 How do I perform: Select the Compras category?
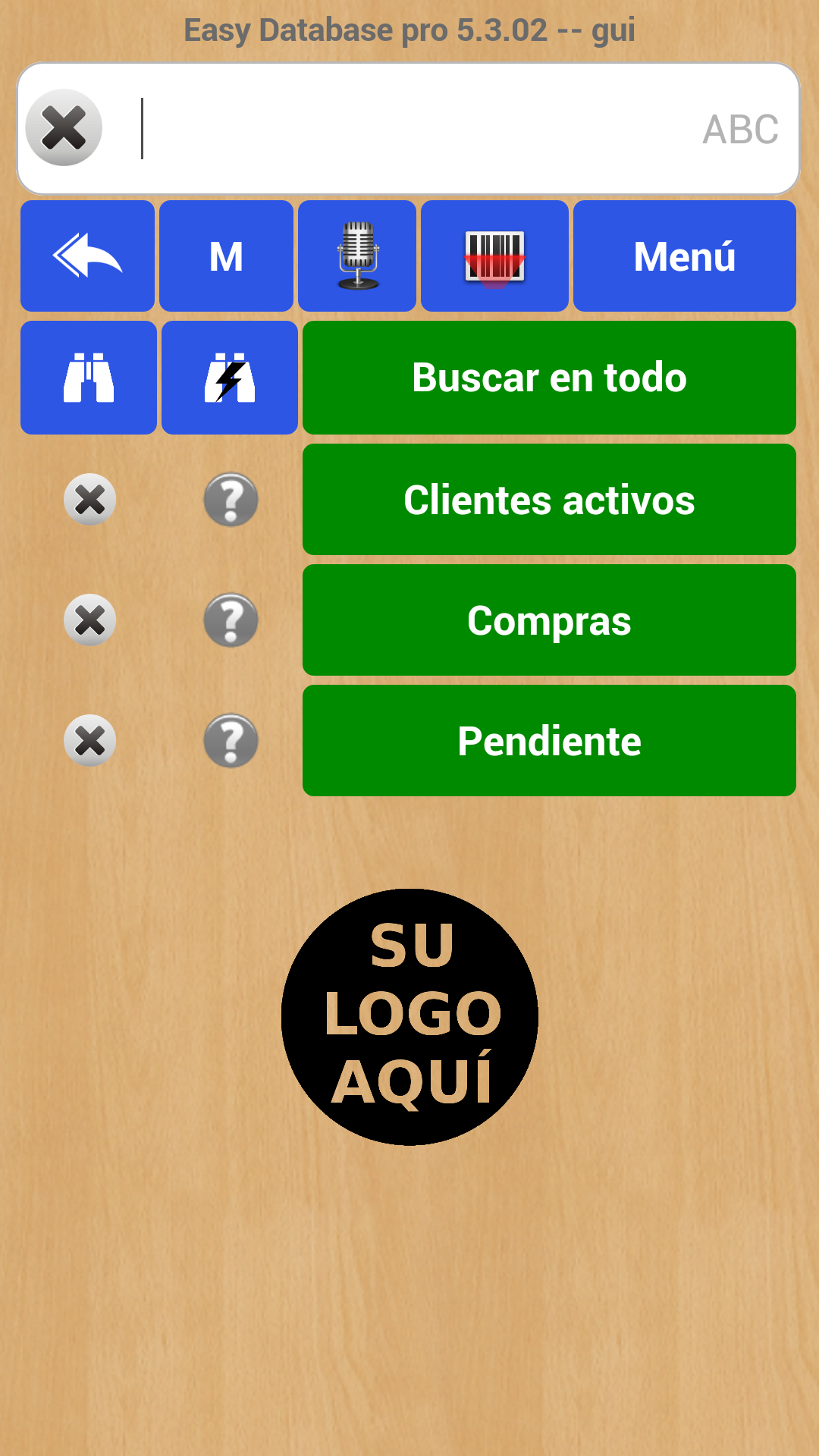coord(549,620)
